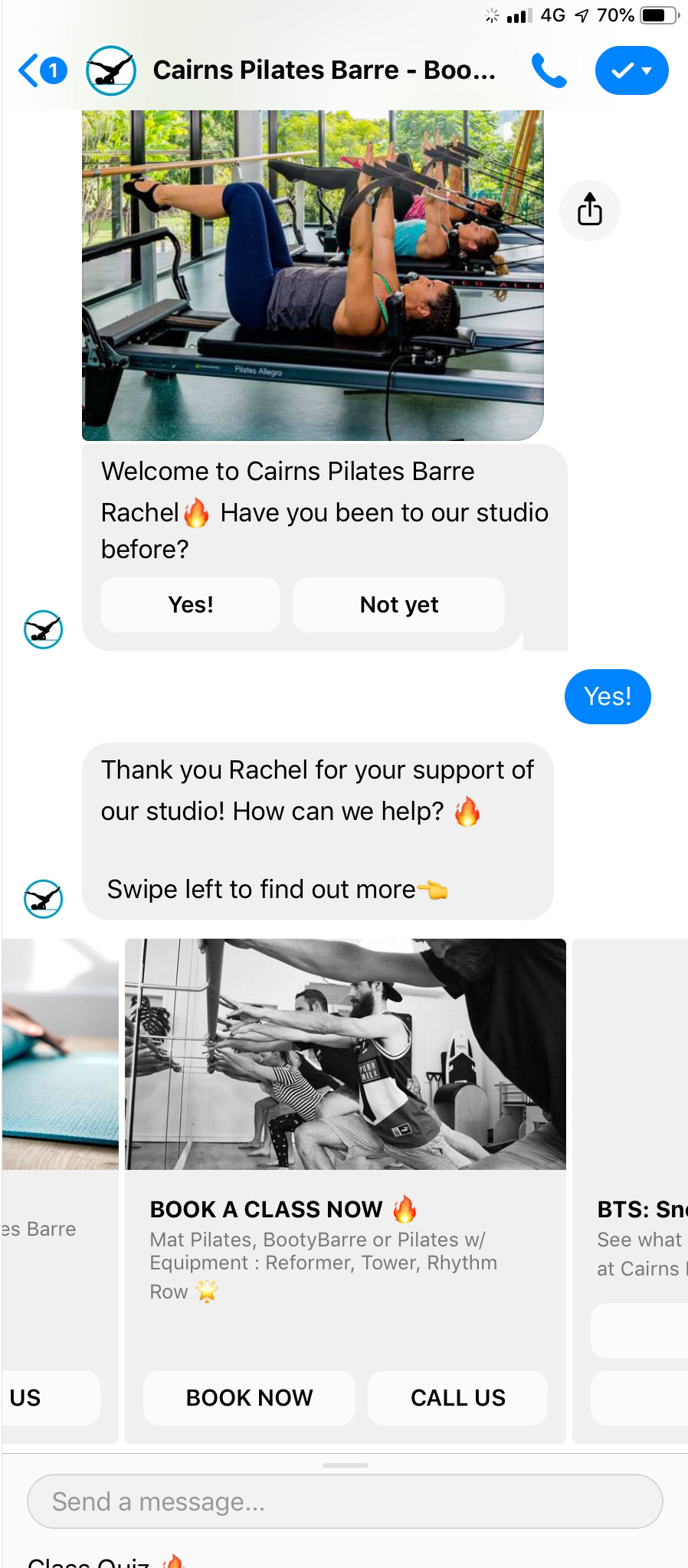The image size is (688, 1568).
Task: Tap BOOK NOW on the class card
Action: 249,1397
